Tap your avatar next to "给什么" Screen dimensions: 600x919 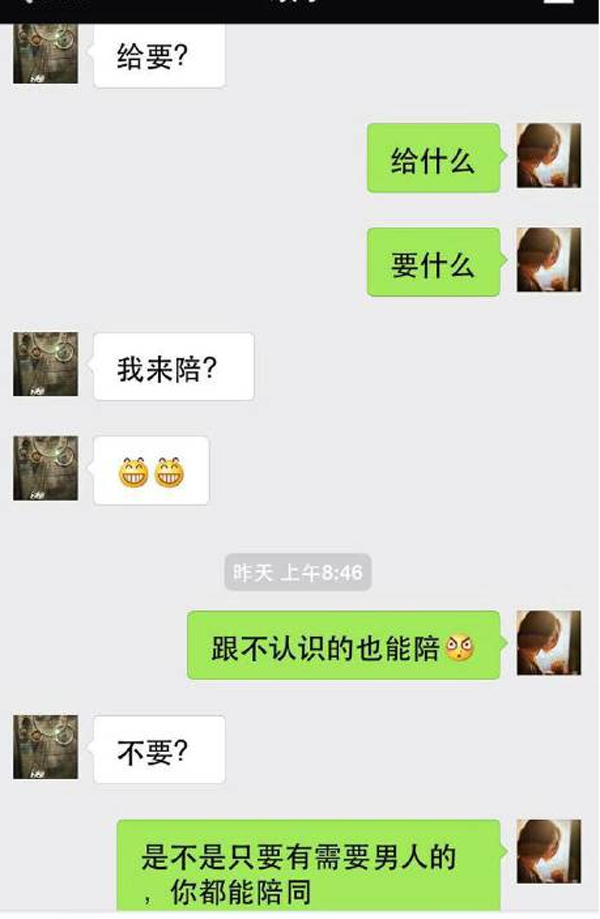548,156
